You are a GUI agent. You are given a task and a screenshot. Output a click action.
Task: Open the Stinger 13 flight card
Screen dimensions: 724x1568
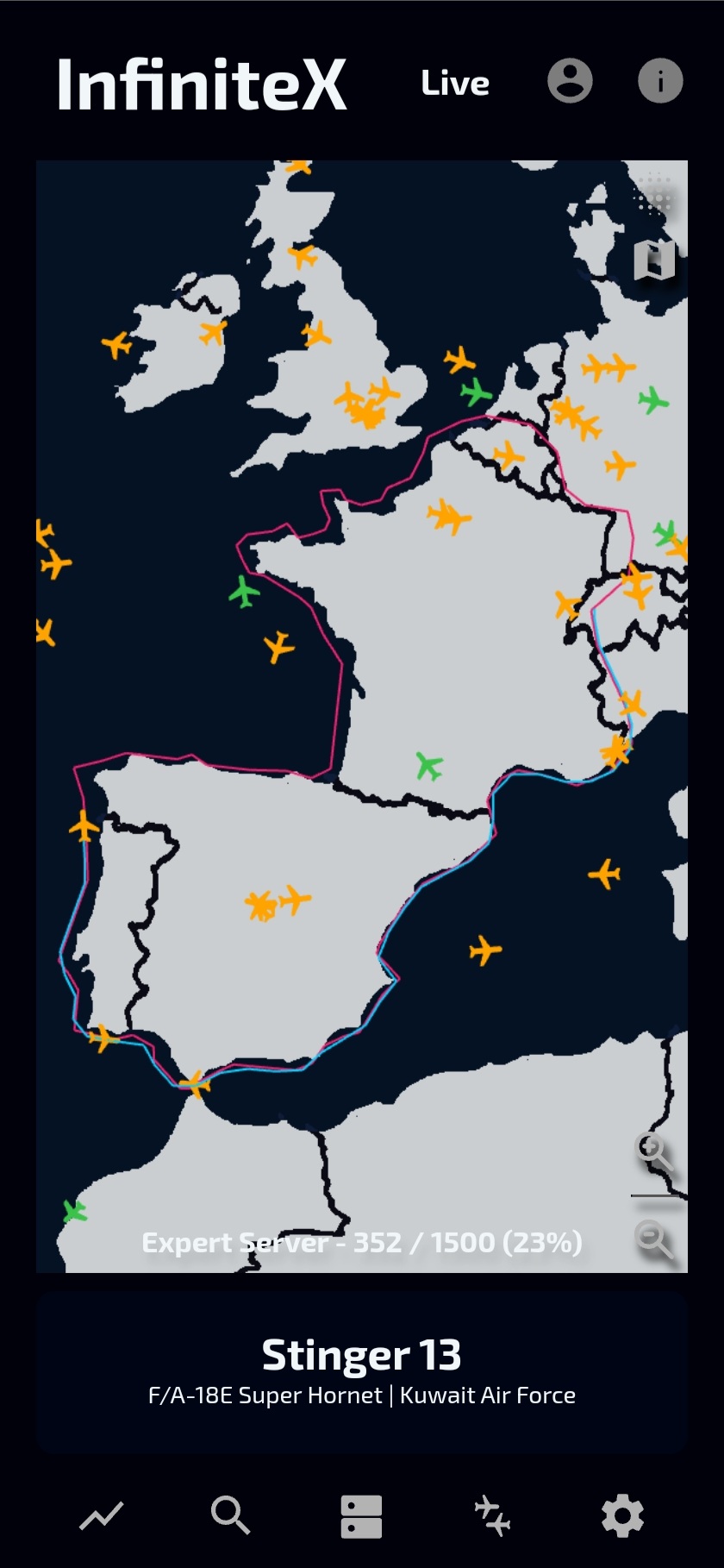(361, 1371)
